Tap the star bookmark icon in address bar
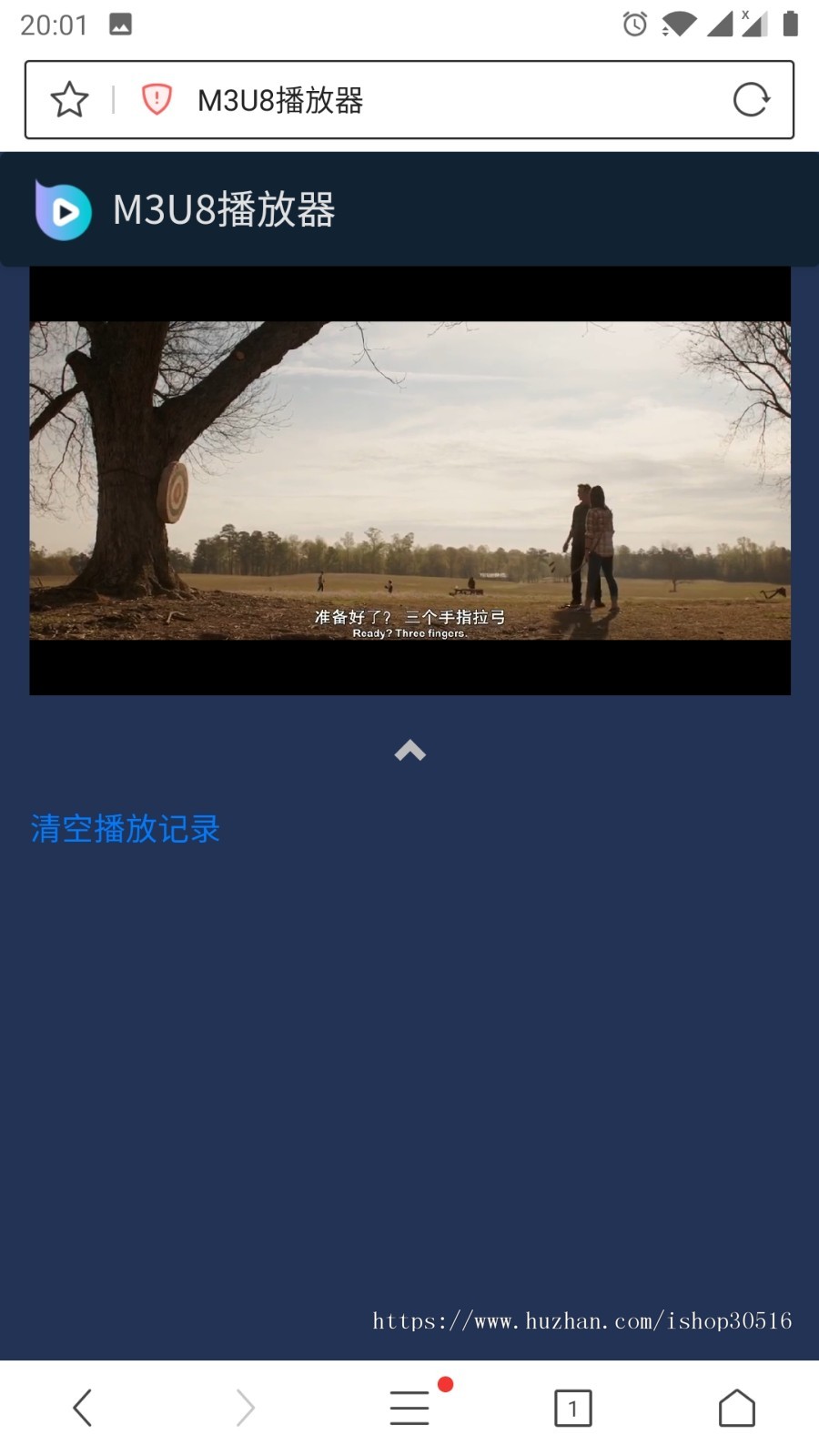This screenshot has width=819, height=1456. (68, 98)
